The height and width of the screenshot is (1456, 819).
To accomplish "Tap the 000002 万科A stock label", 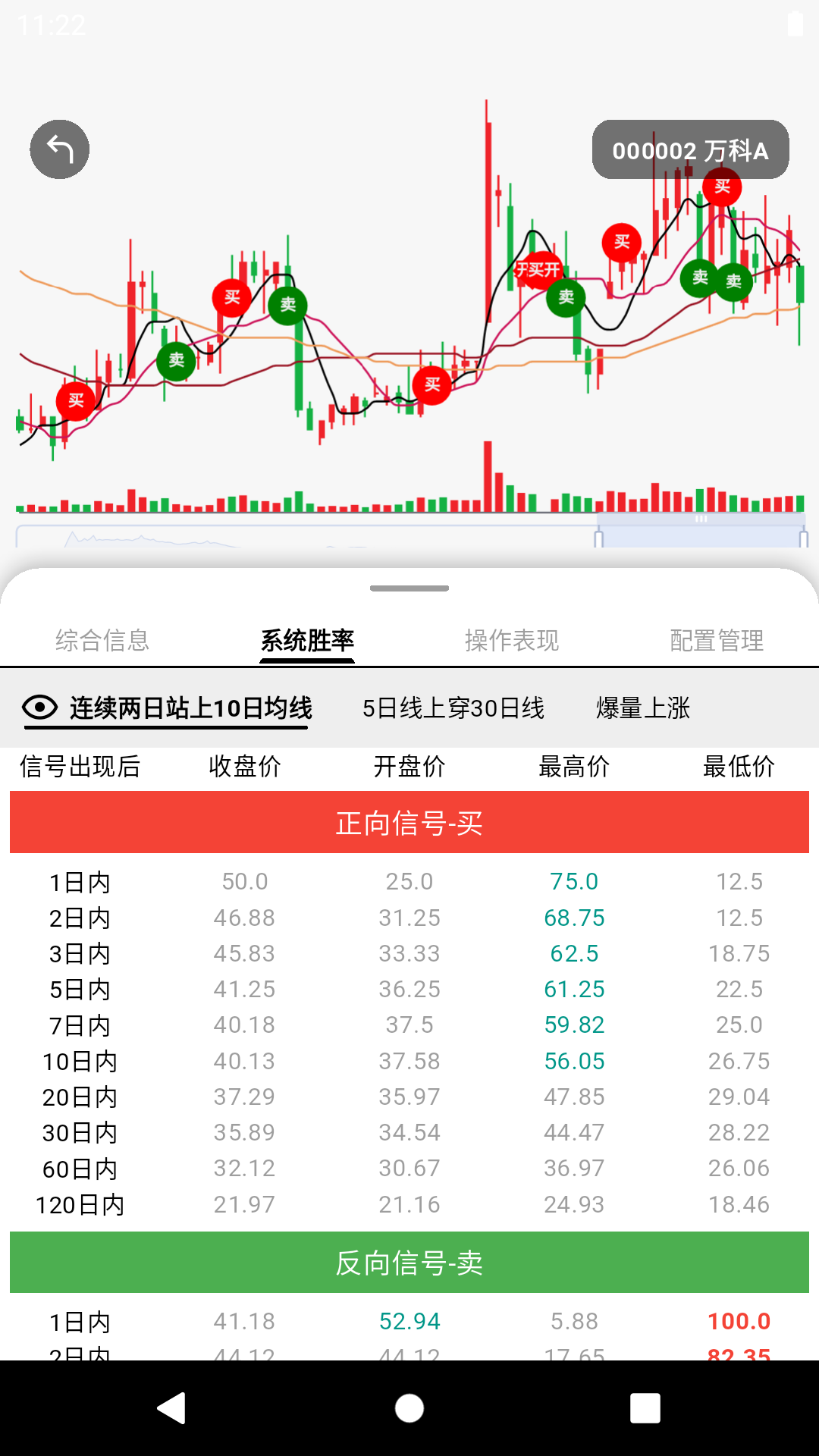I will pos(690,150).
